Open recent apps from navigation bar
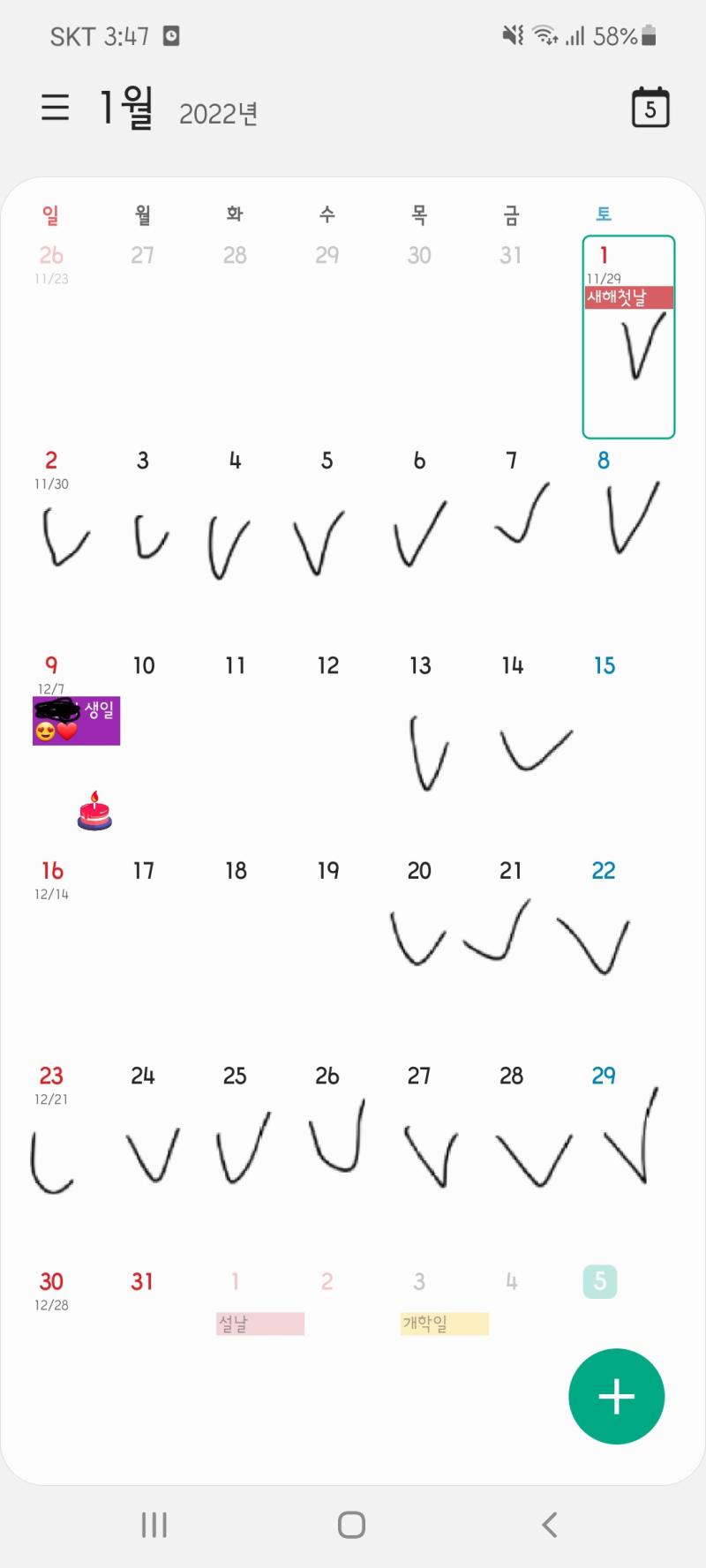Screen dimensions: 706x1568 [x=154, y=1525]
